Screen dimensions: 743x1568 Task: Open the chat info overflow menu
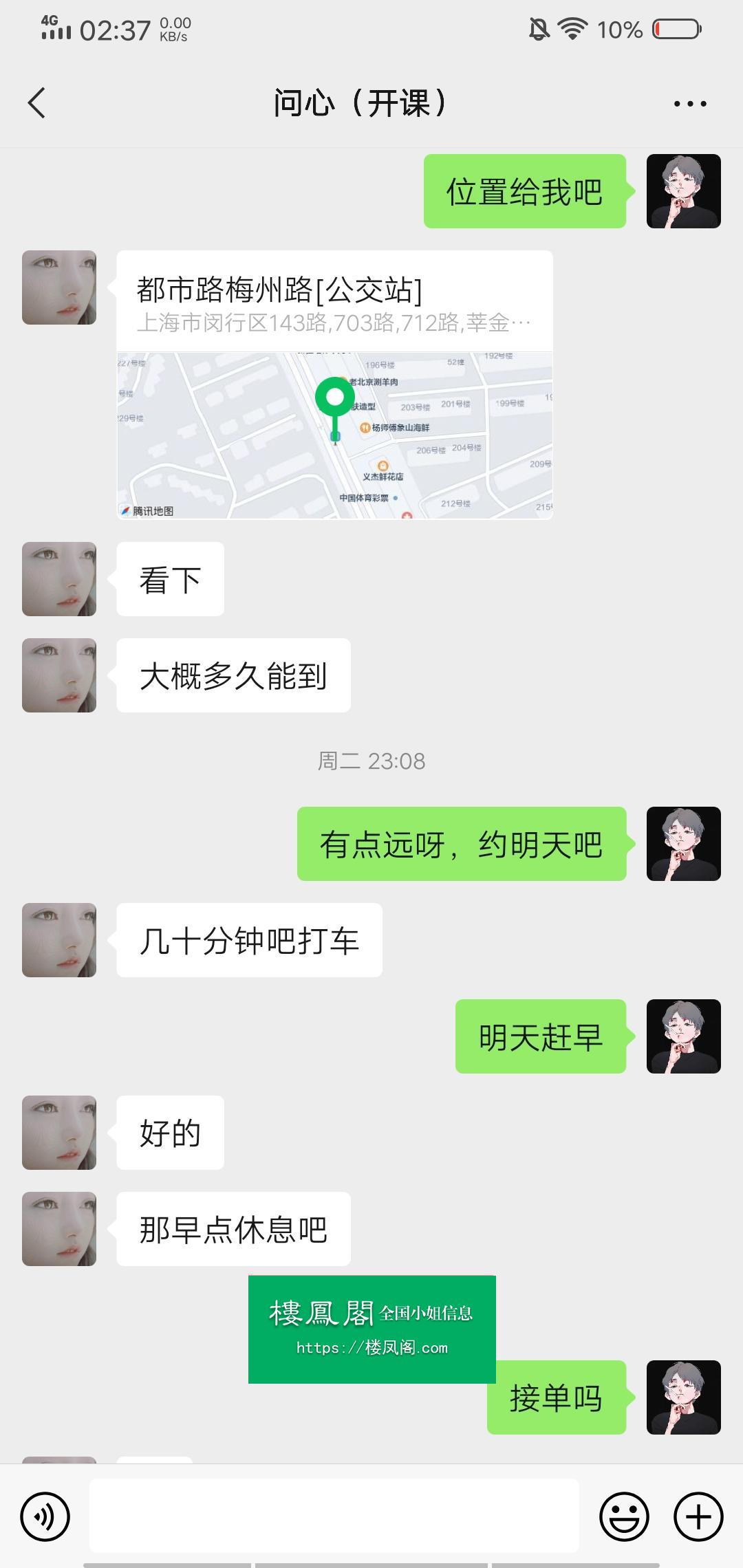click(689, 104)
